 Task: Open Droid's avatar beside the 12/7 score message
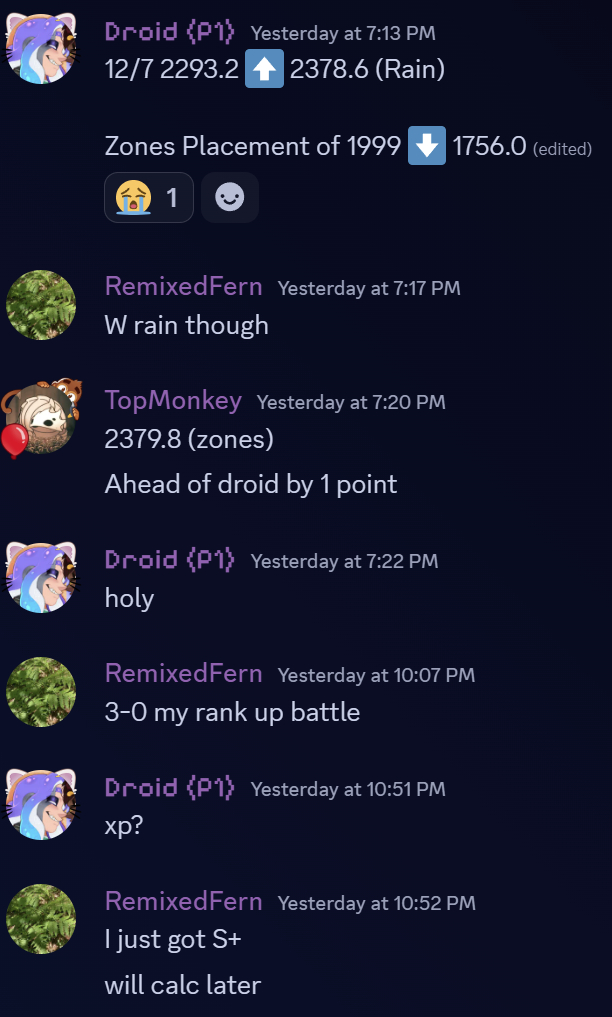(x=41, y=50)
